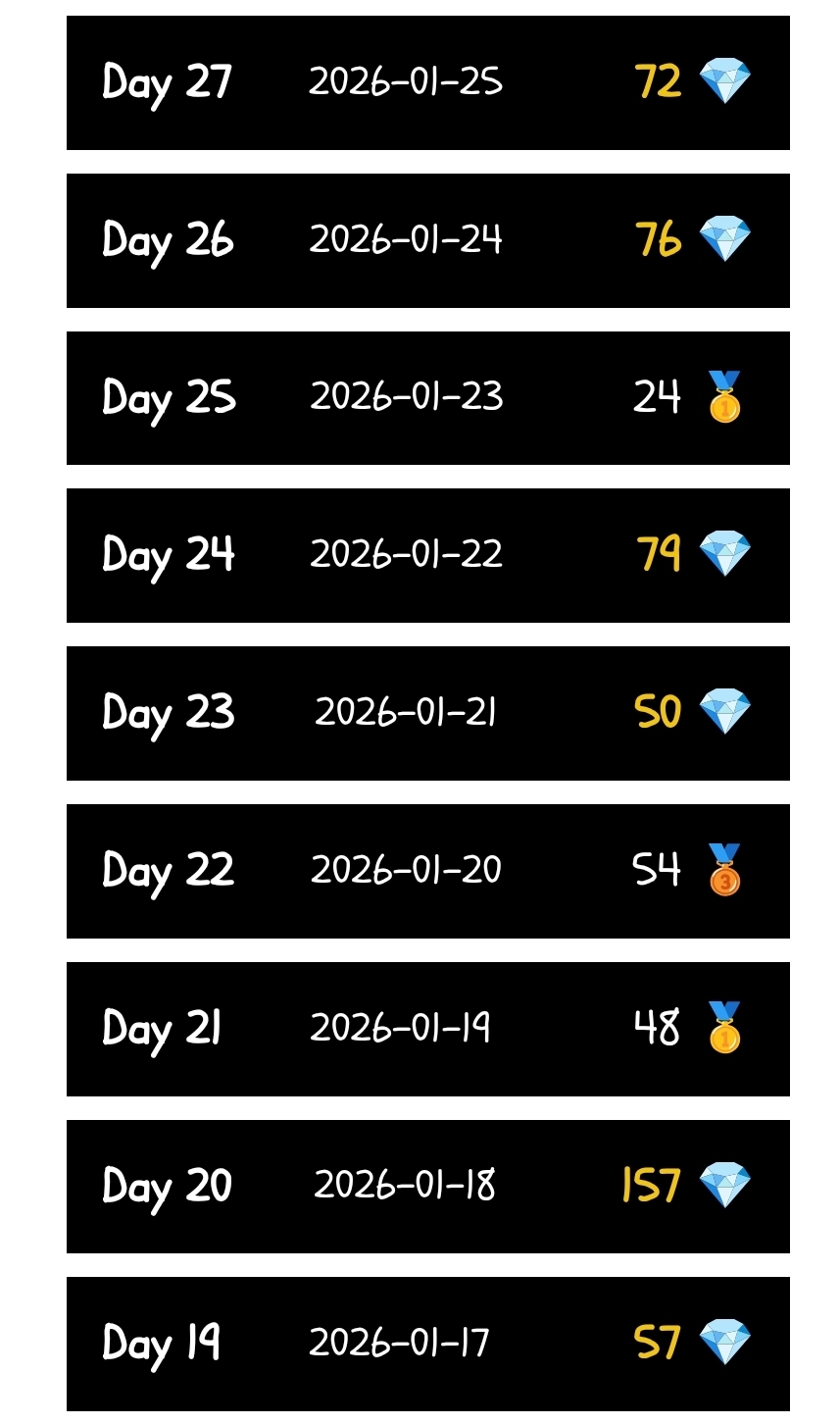Open the 2026-01-22 Day 24 row

(427, 555)
